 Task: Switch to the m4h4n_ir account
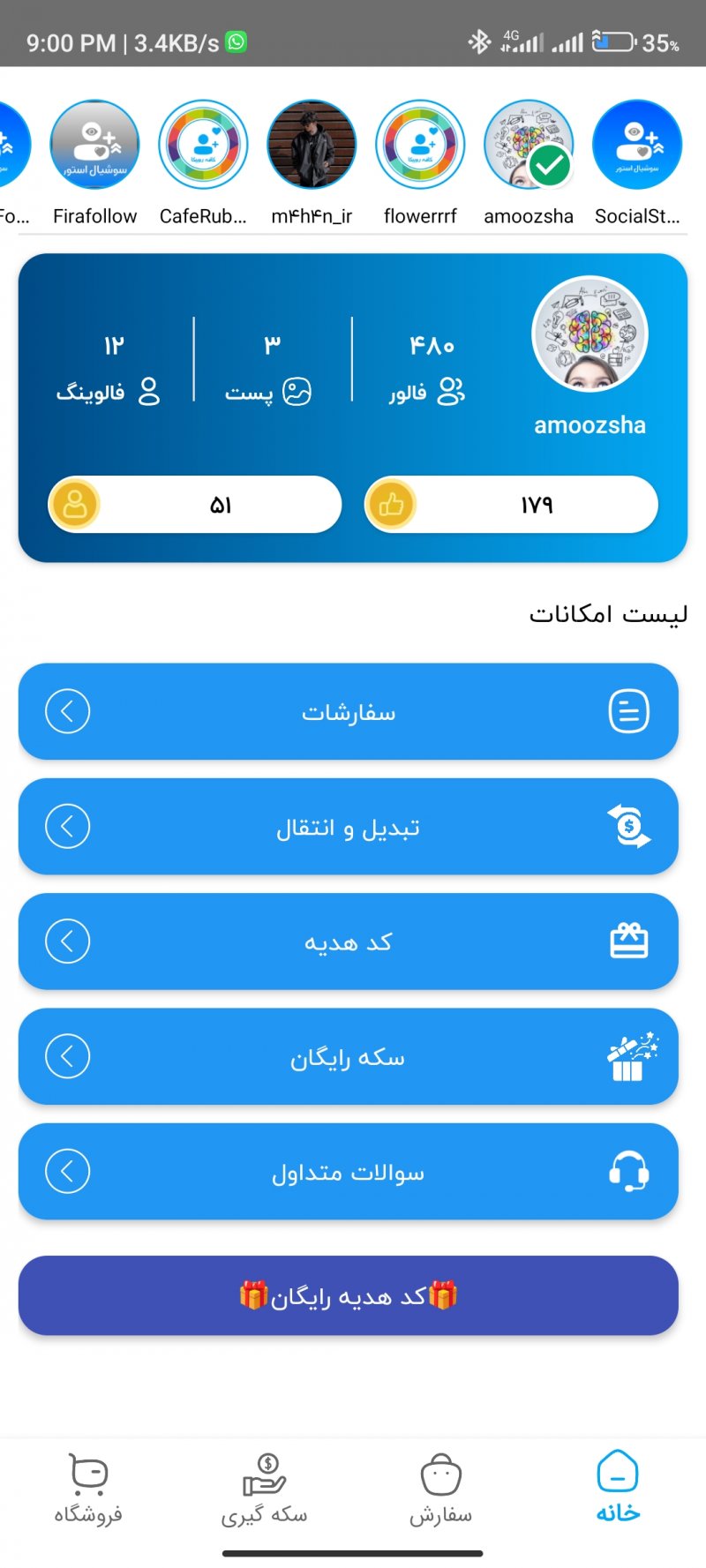pyautogui.click(x=312, y=145)
